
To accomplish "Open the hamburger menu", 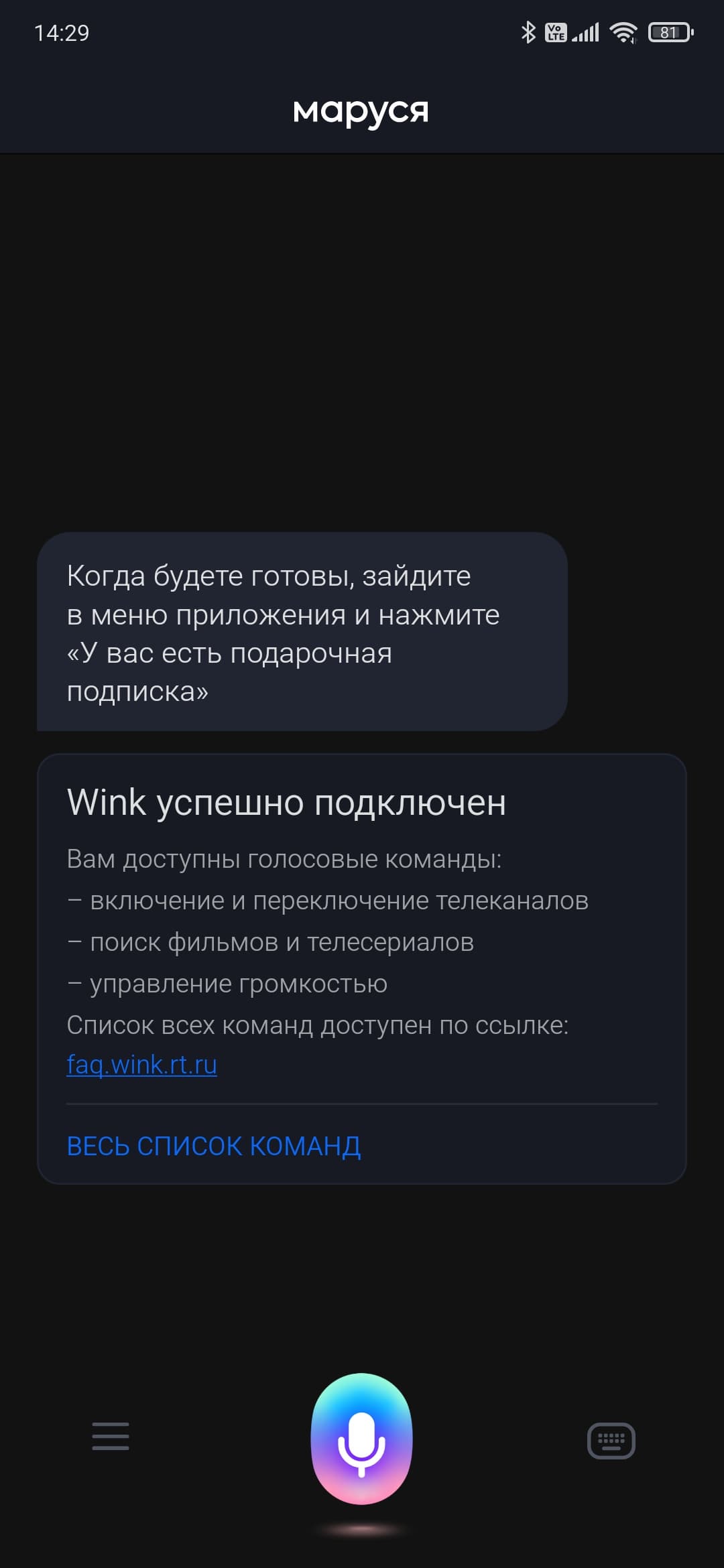I will [x=111, y=1436].
